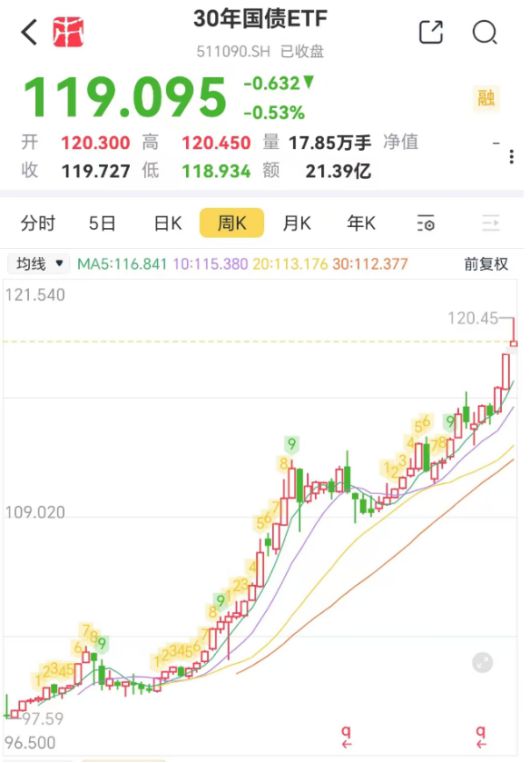Screen dimensions: 531x763
Task: Expand chart to fullscreen
Action: coord(482,662)
